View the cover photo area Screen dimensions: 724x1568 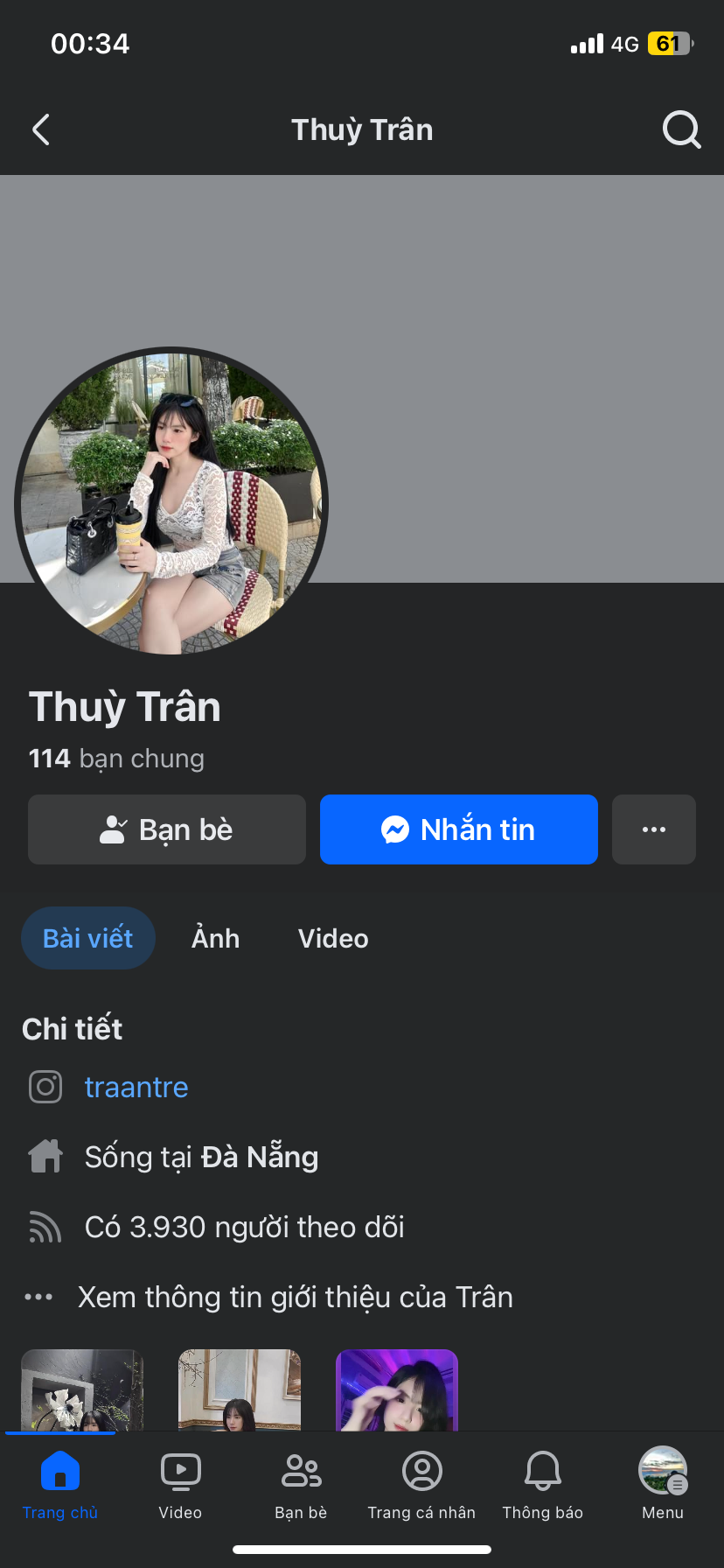coord(525,350)
